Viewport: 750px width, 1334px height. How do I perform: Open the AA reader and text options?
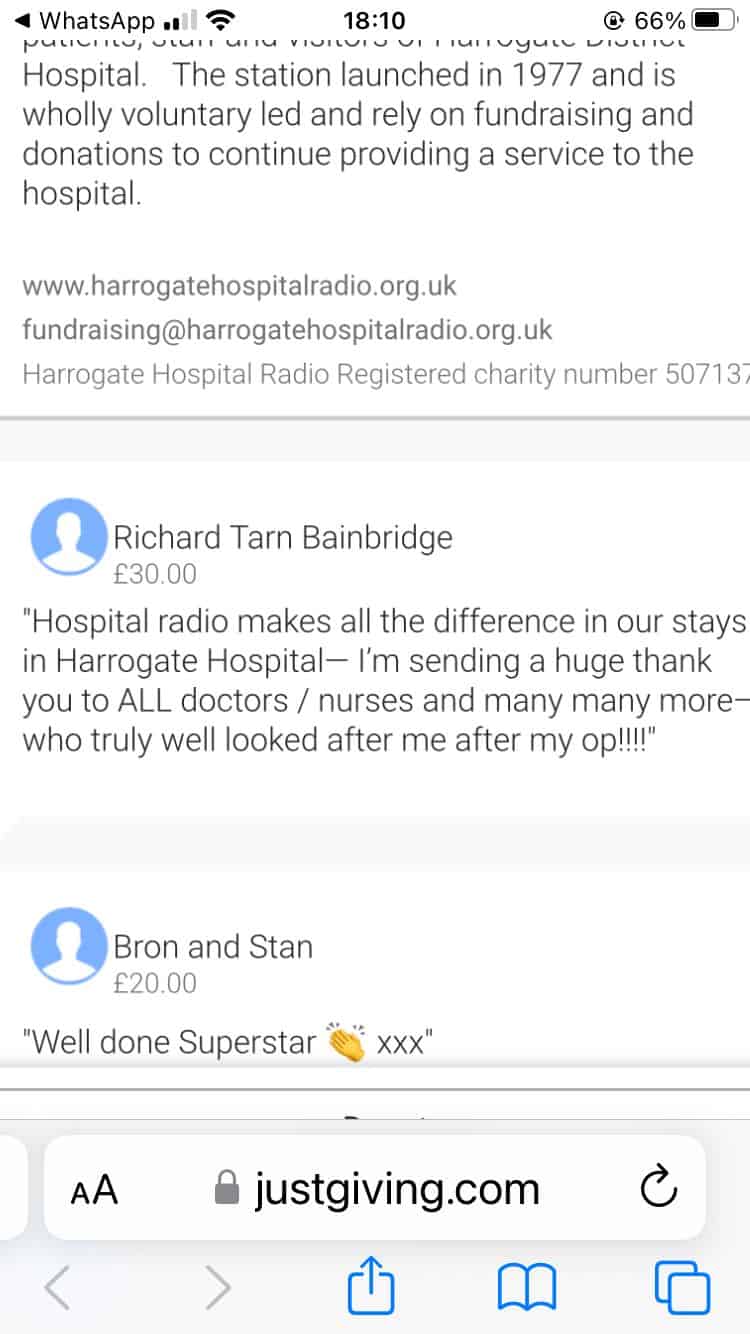click(x=94, y=1190)
